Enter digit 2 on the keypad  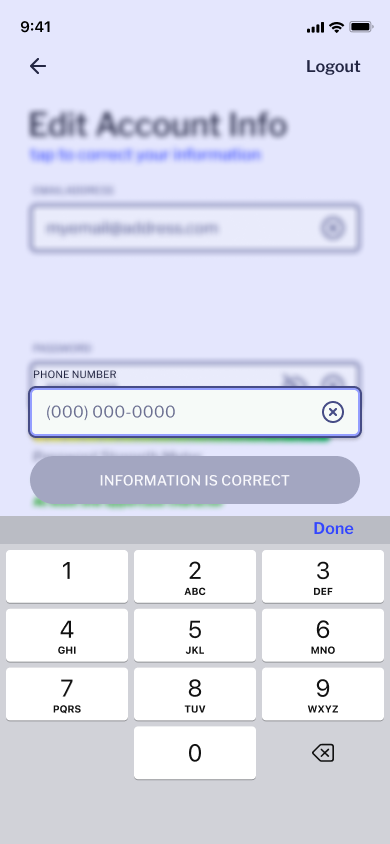coord(195,576)
